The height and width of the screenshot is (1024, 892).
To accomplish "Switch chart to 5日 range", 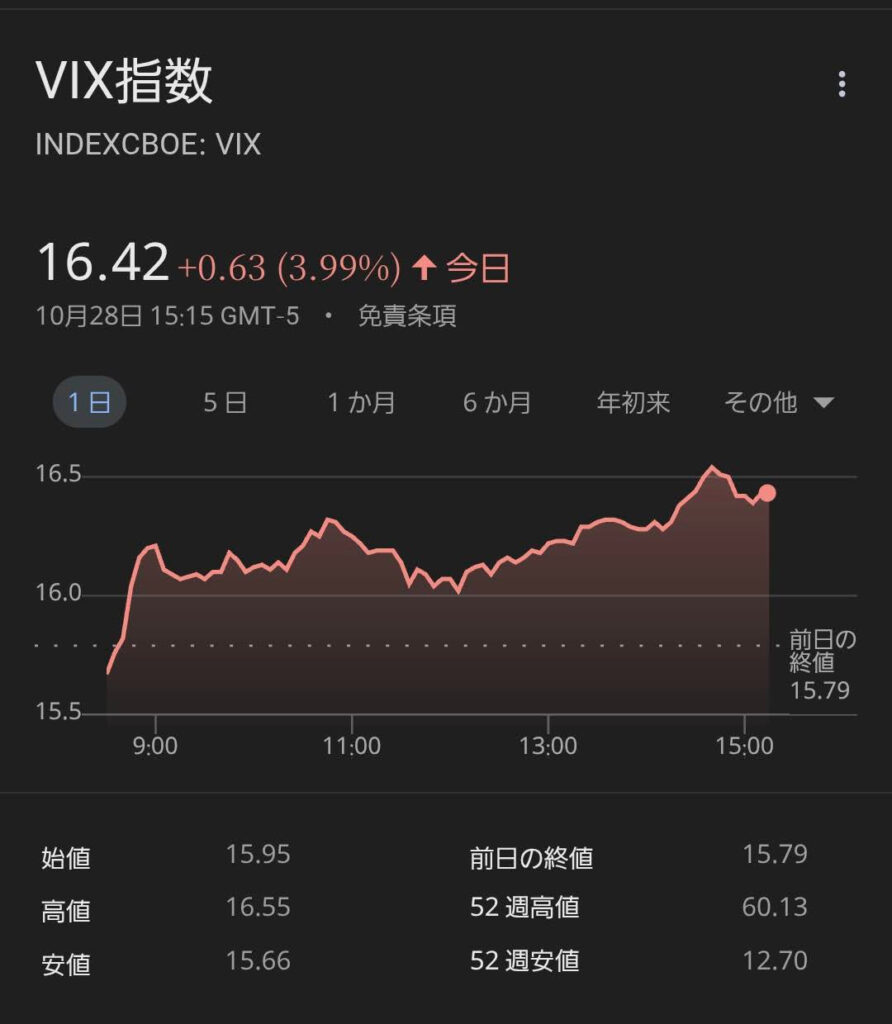I will pos(225,403).
